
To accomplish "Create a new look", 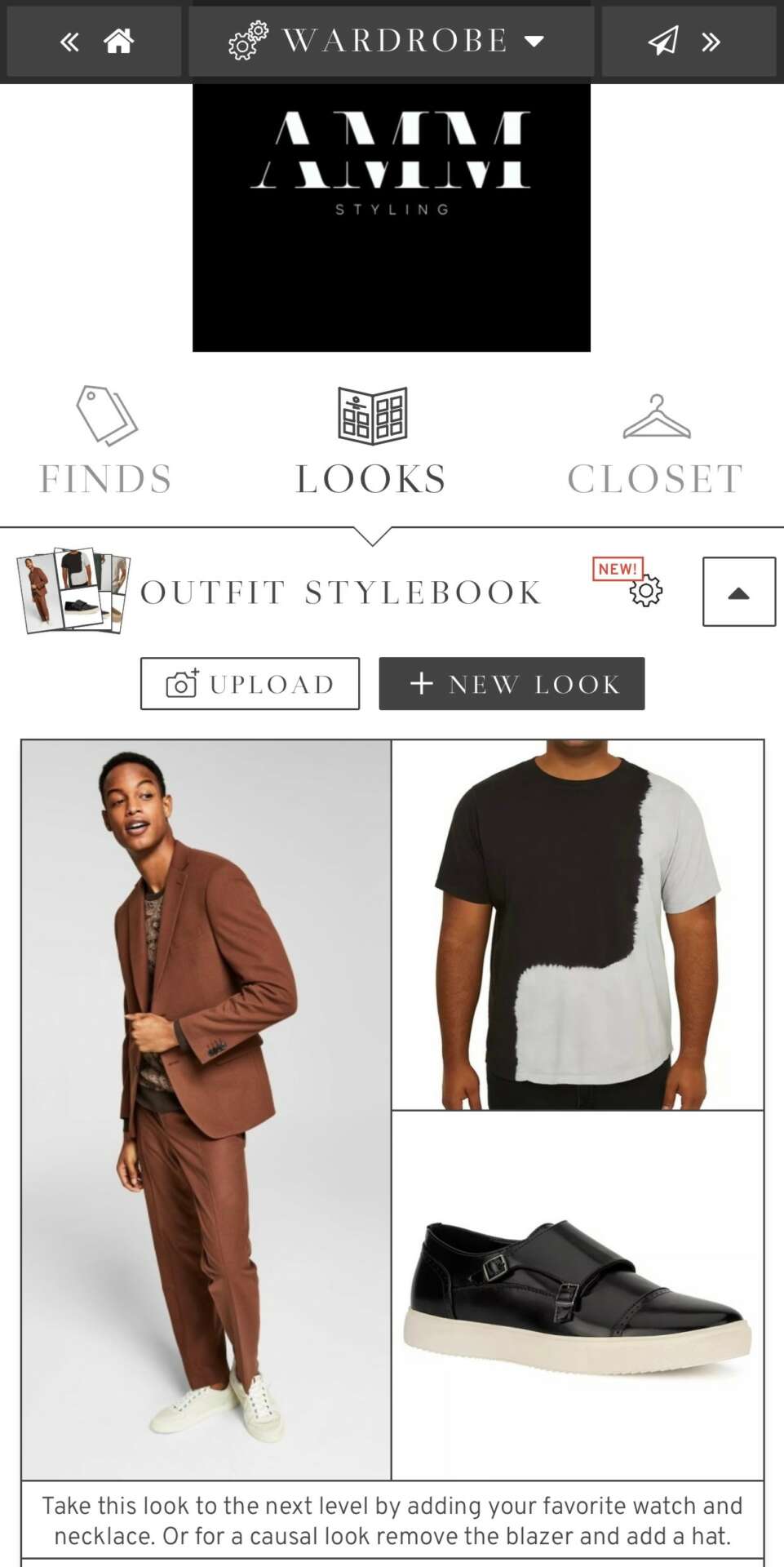I will coord(512,684).
